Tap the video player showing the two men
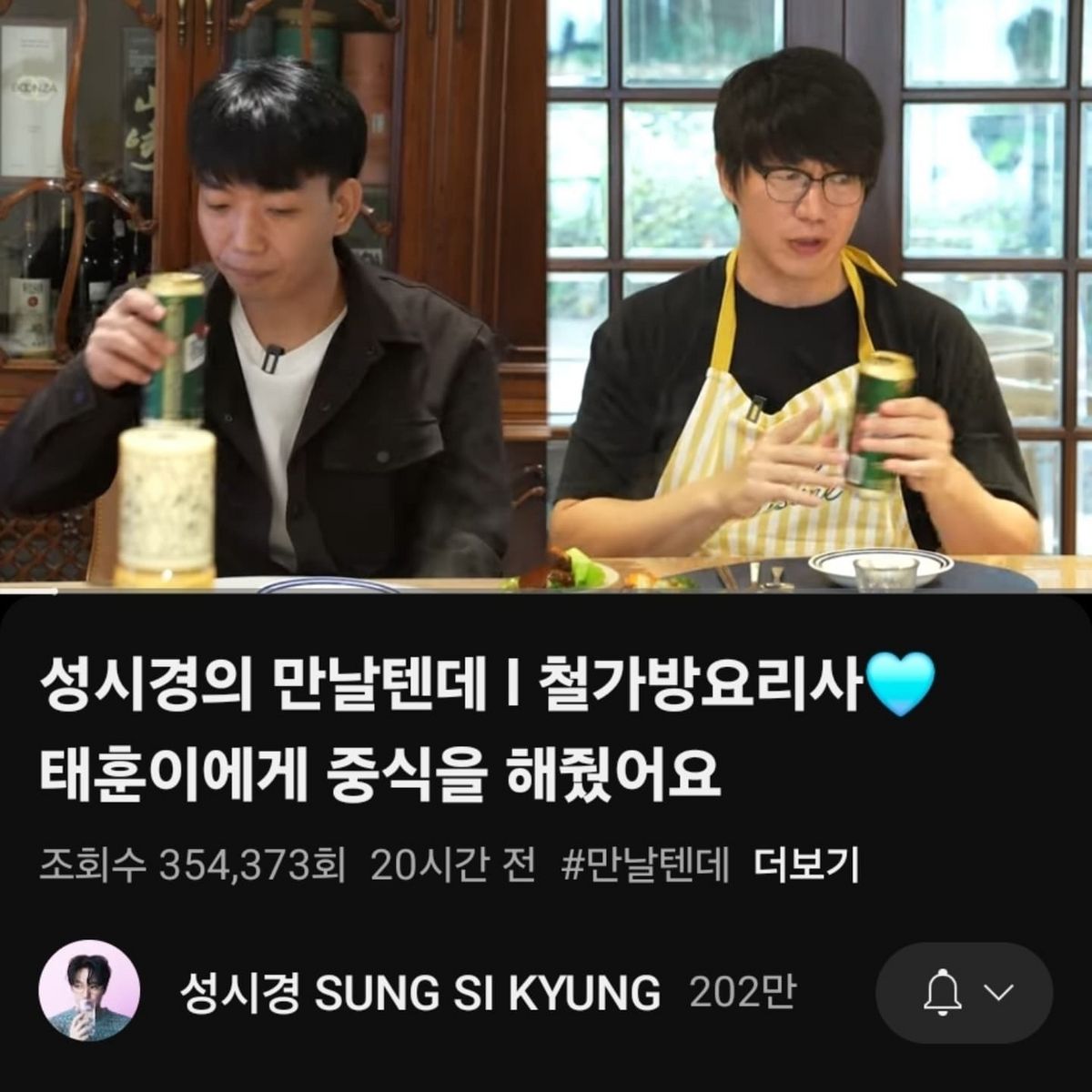 546,296
